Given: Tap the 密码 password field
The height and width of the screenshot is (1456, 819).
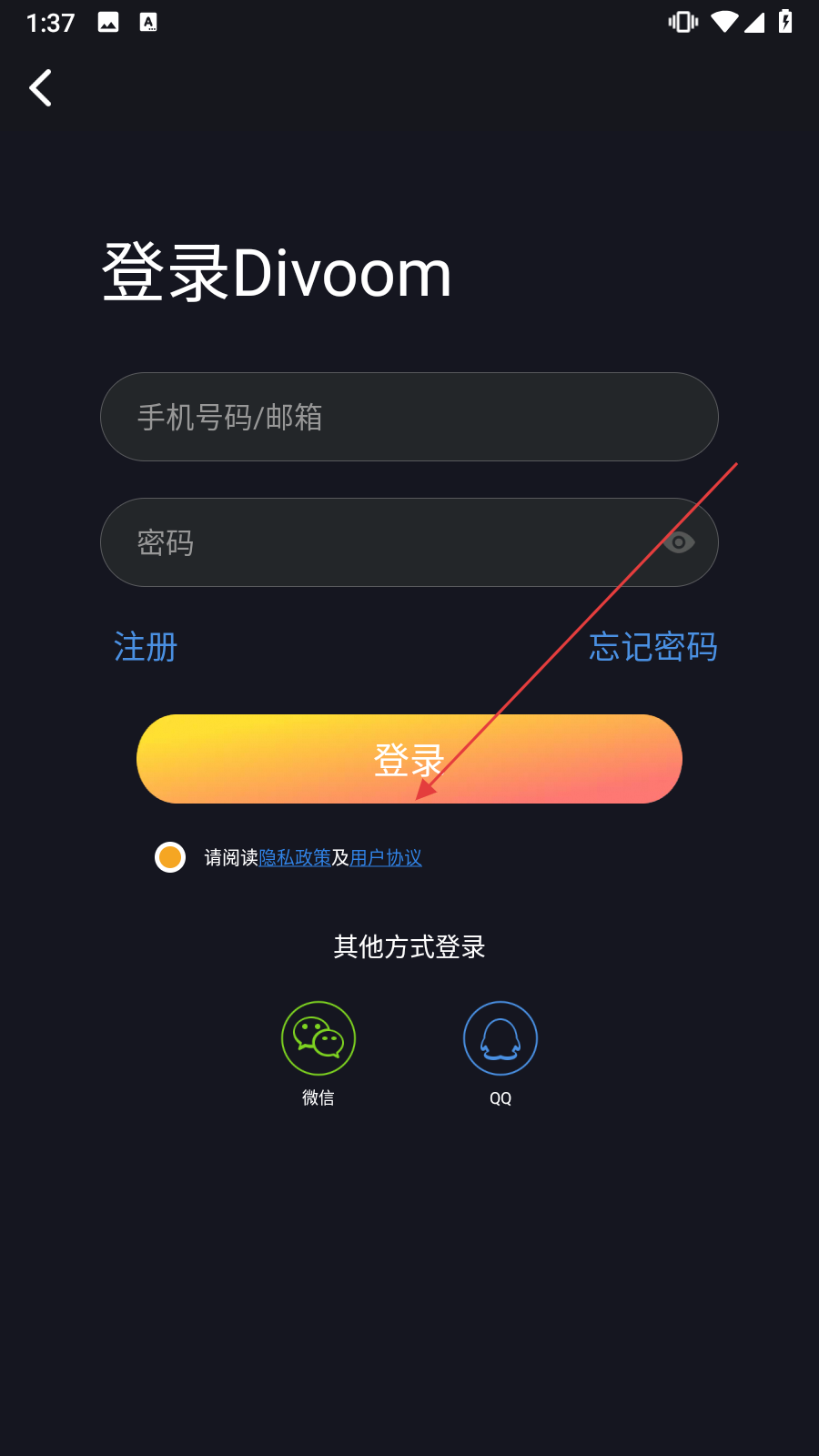Looking at the screenshot, I should (x=382, y=542).
